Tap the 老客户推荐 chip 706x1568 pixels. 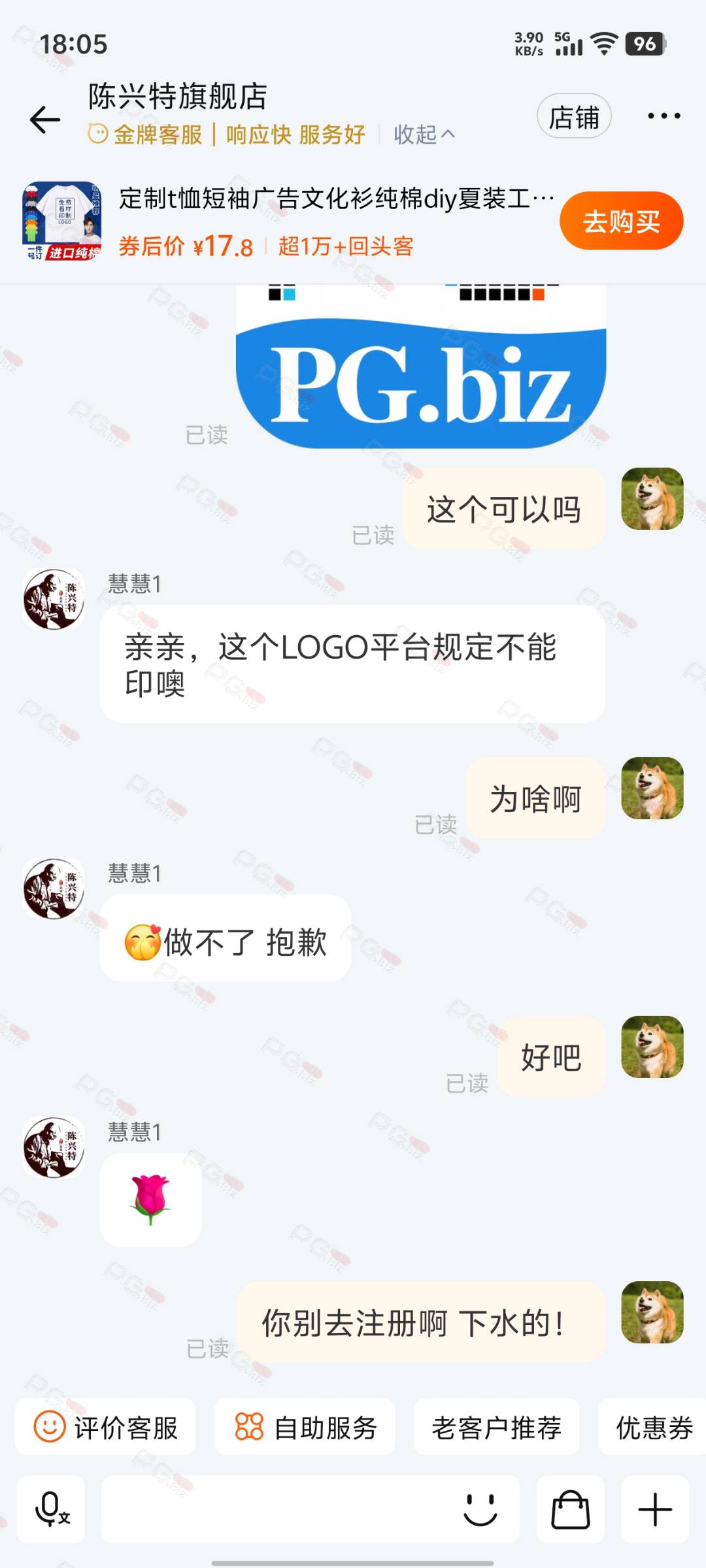496,1428
